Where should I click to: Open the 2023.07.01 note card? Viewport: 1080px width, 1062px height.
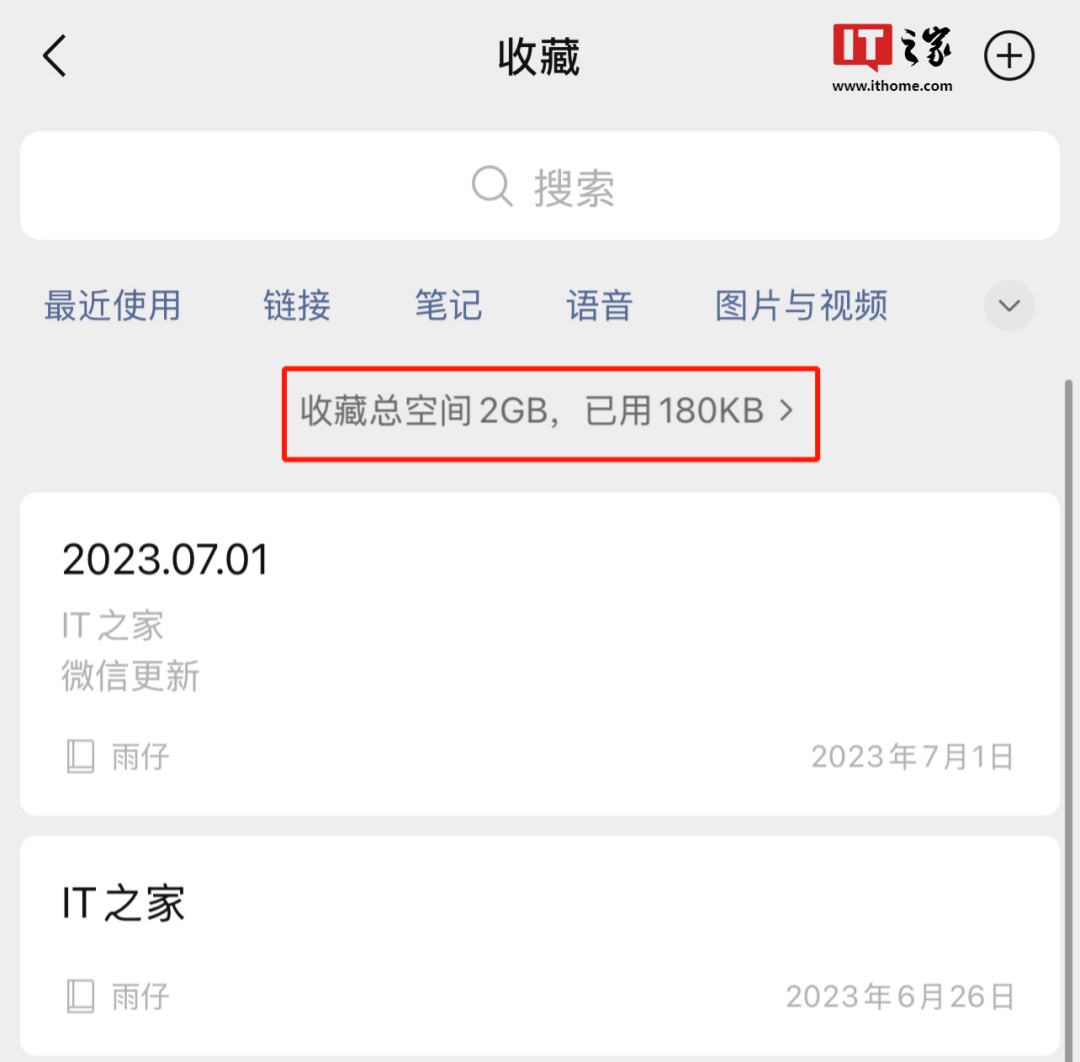click(x=540, y=652)
